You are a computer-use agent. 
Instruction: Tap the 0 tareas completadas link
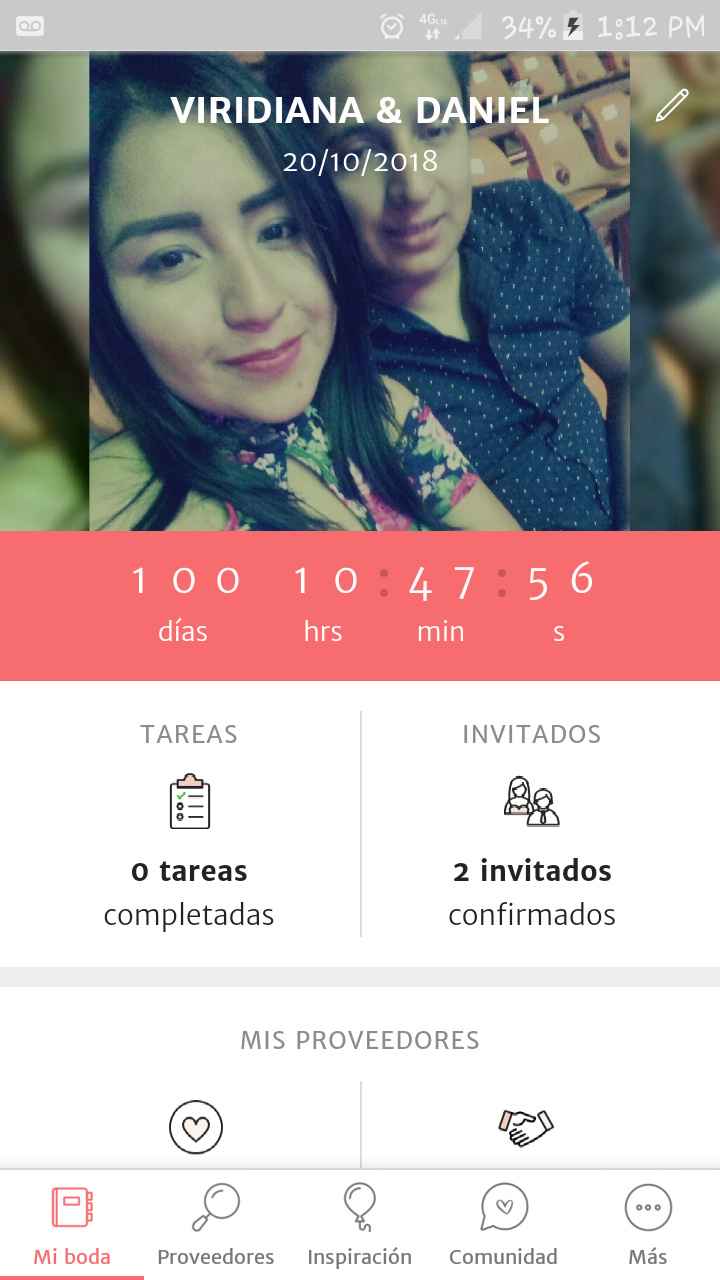tap(188, 892)
